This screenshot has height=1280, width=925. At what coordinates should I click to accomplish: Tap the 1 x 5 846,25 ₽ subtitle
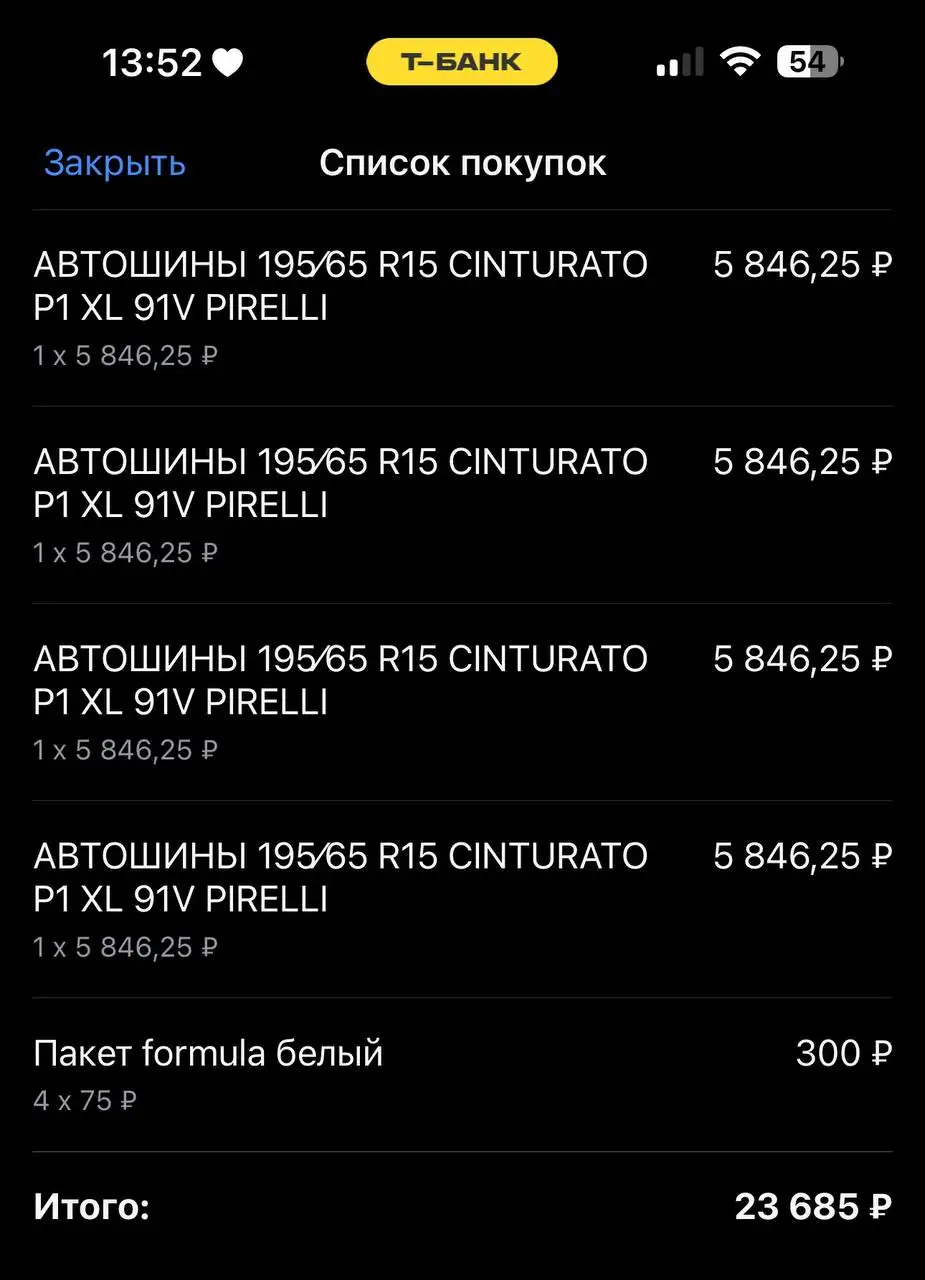pos(124,355)
